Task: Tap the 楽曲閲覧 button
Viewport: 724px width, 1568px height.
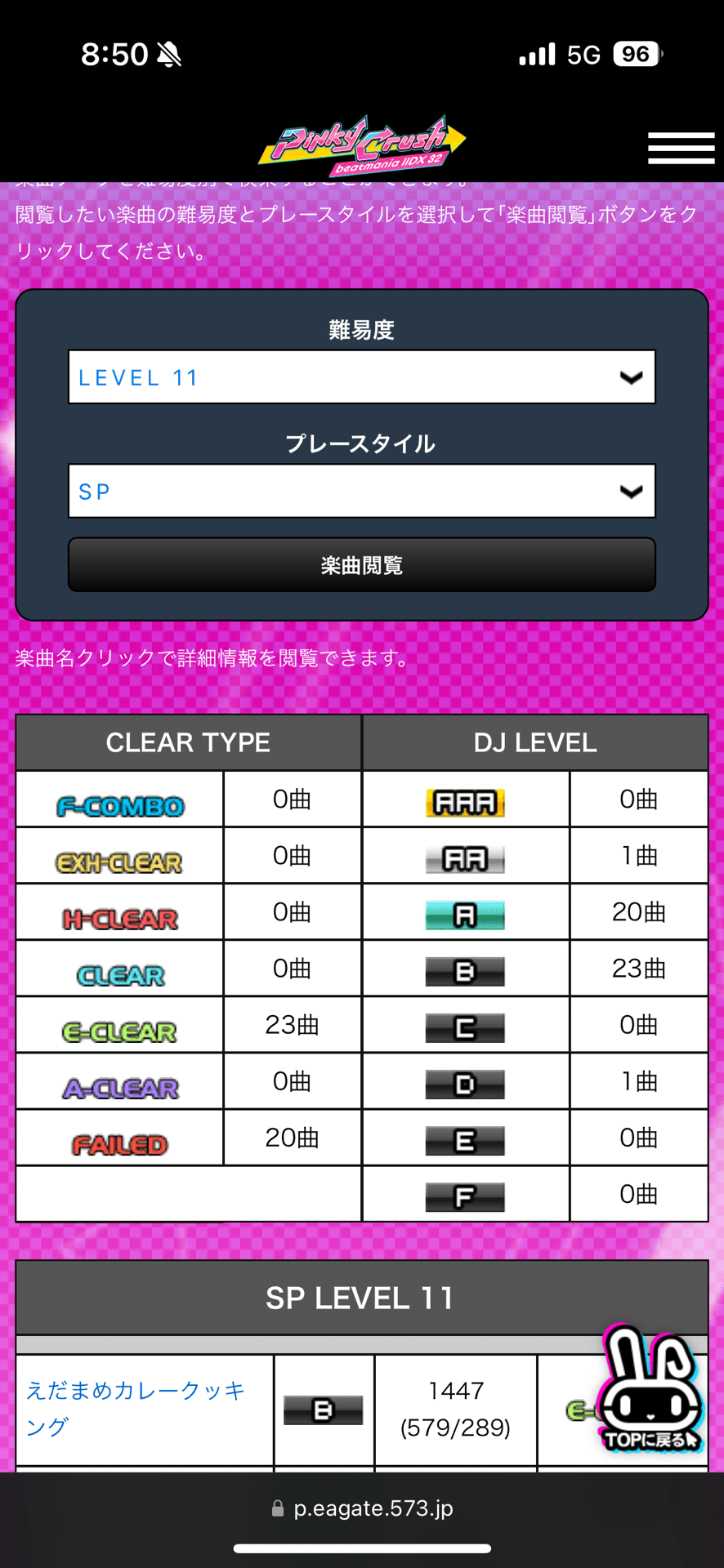Action: (x=361, y=565)
